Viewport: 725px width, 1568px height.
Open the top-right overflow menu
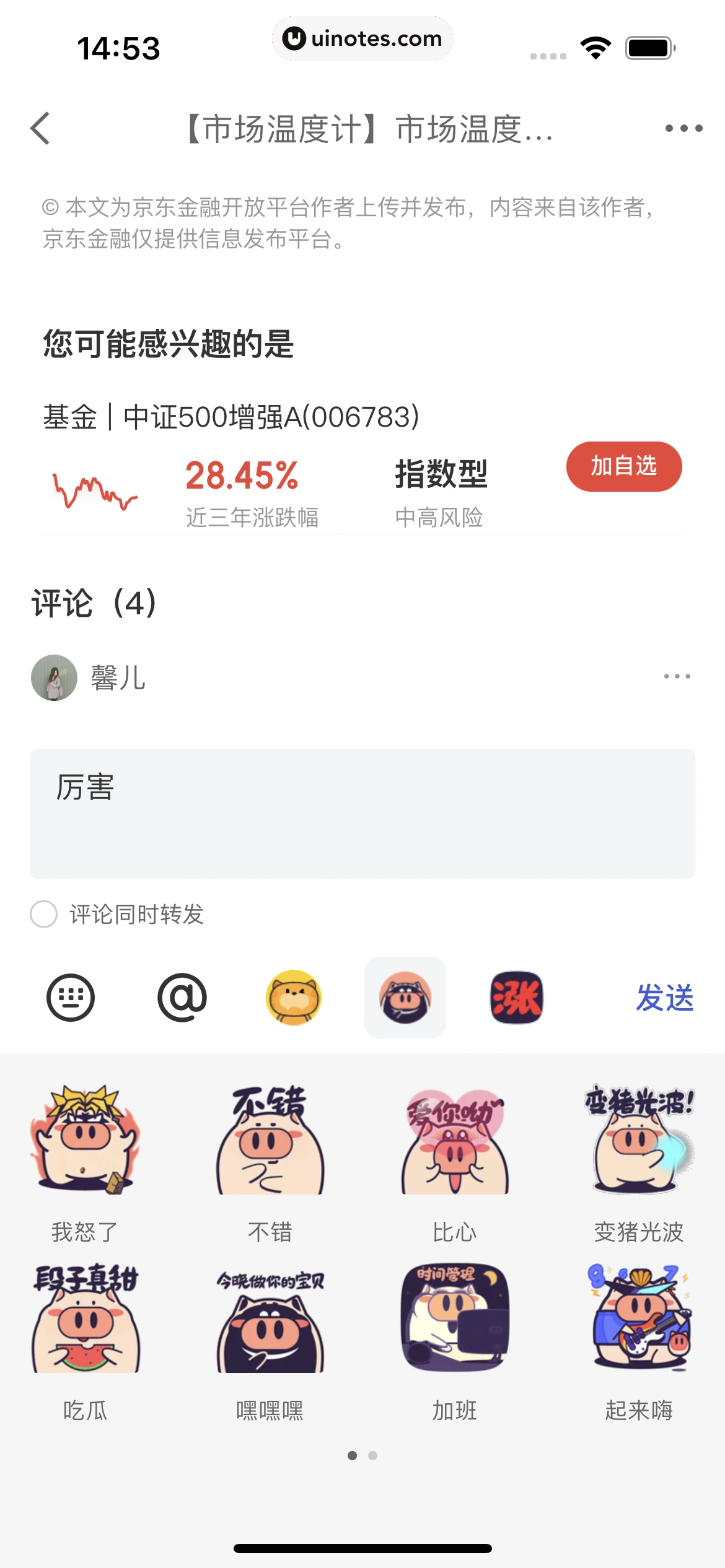coord(683,129)
